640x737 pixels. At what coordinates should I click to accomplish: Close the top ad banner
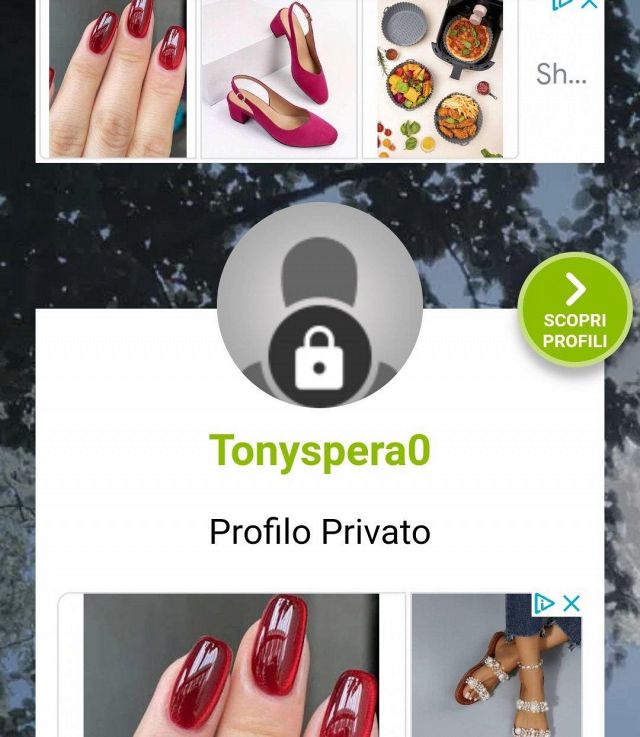(589, 4)
